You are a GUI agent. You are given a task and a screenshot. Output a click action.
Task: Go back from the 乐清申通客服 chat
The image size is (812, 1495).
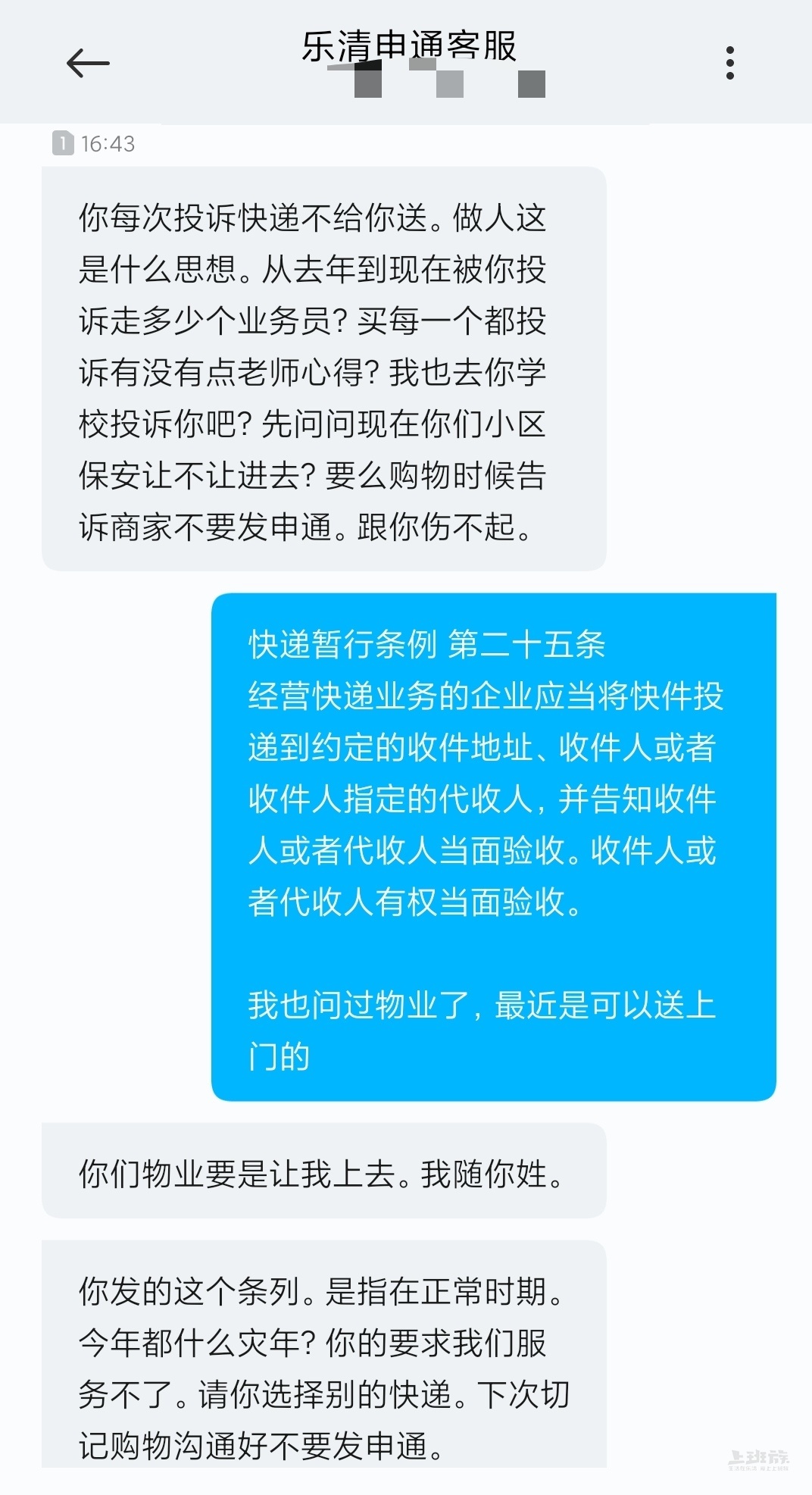click(88, 63)
